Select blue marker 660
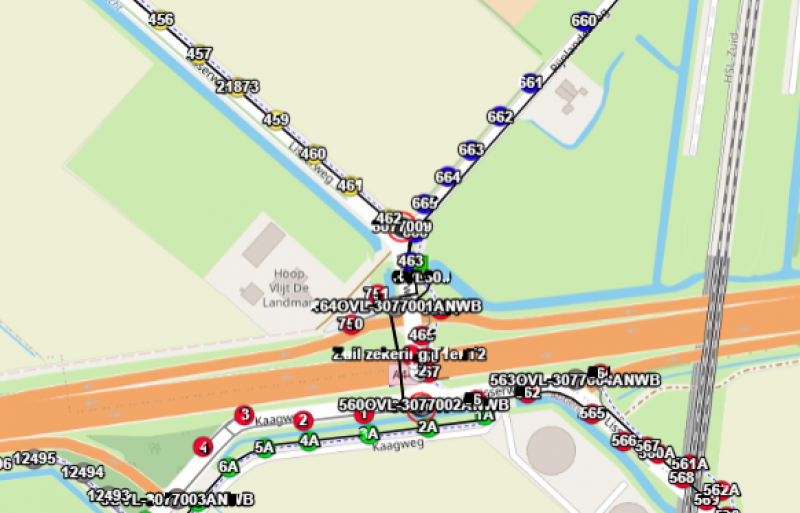The height and width of the screenshot is (513, 800). click(584, 21)
